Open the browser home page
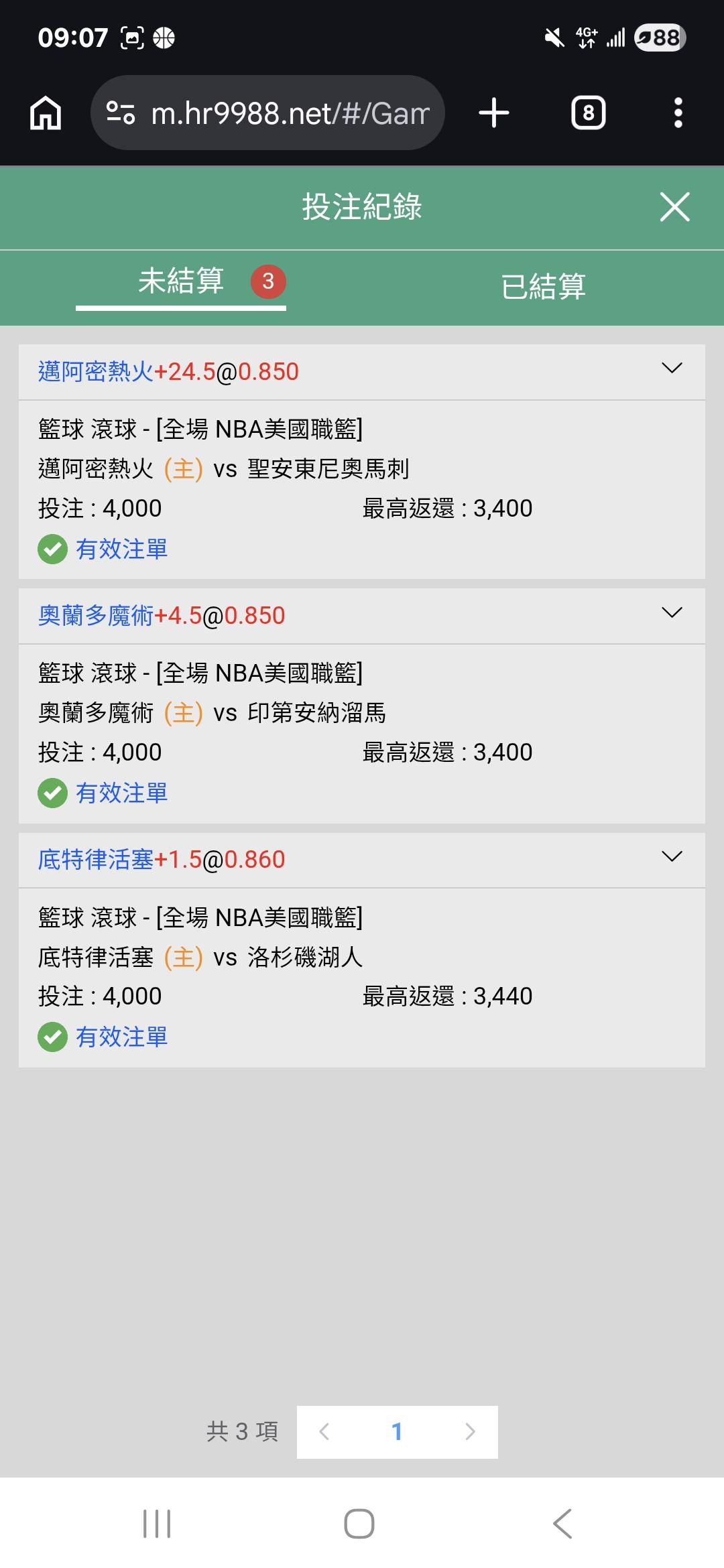 coord(46,113)
